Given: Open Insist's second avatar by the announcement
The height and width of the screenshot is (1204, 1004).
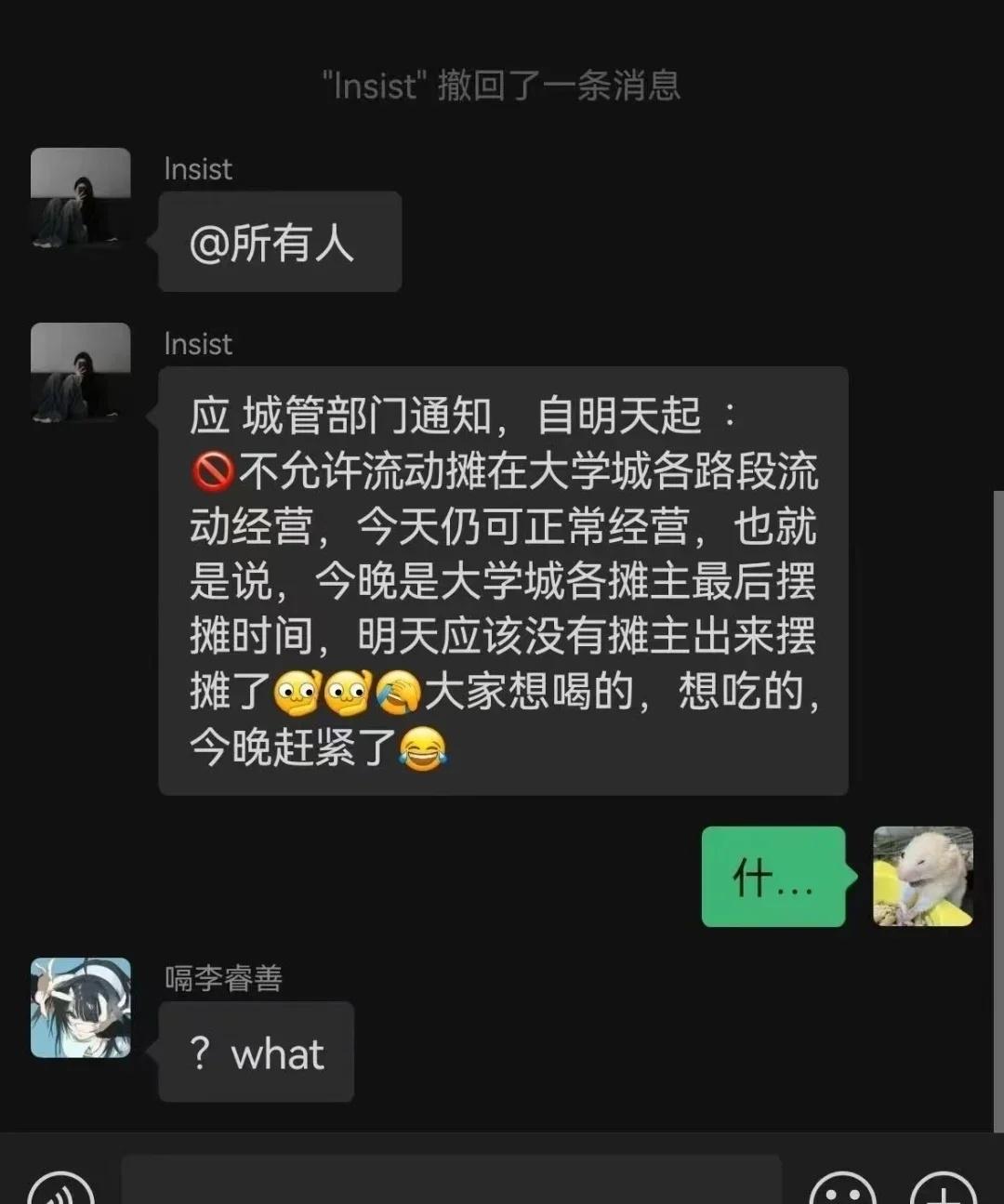Looking at the screenshot, I should click(80, 370).
